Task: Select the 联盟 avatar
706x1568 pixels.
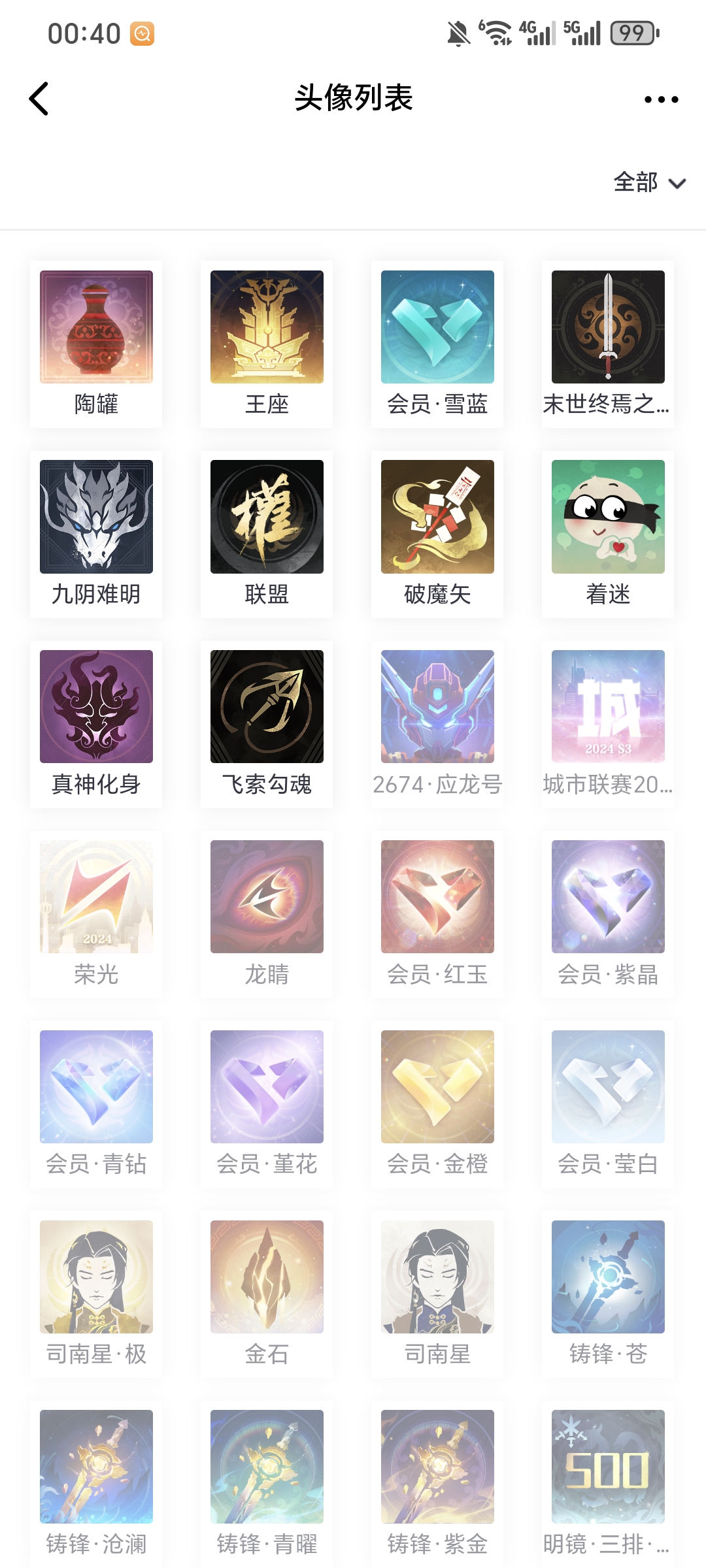Action: click(267, 517)
